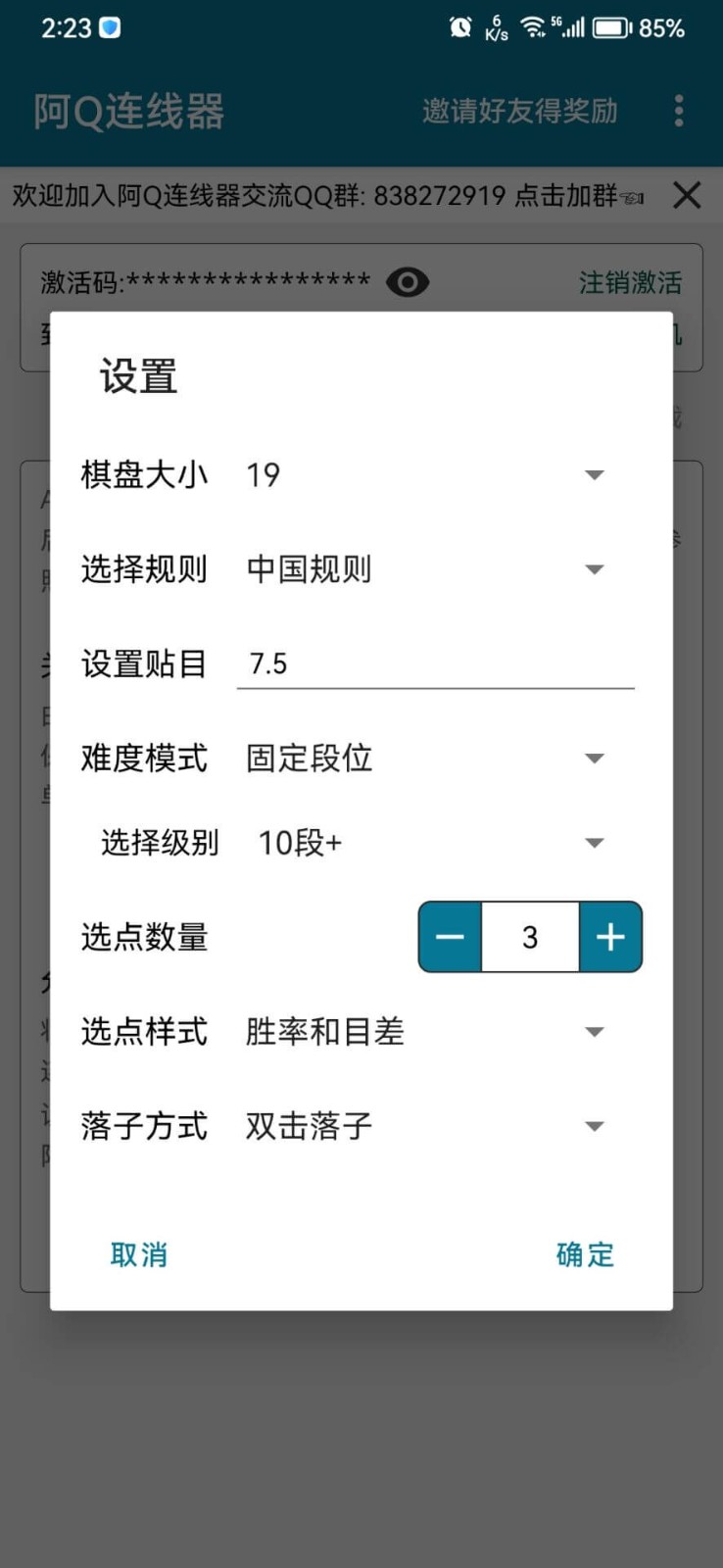
Task: Tap the 设置贴目 komi input field
Action: point(435,663)
